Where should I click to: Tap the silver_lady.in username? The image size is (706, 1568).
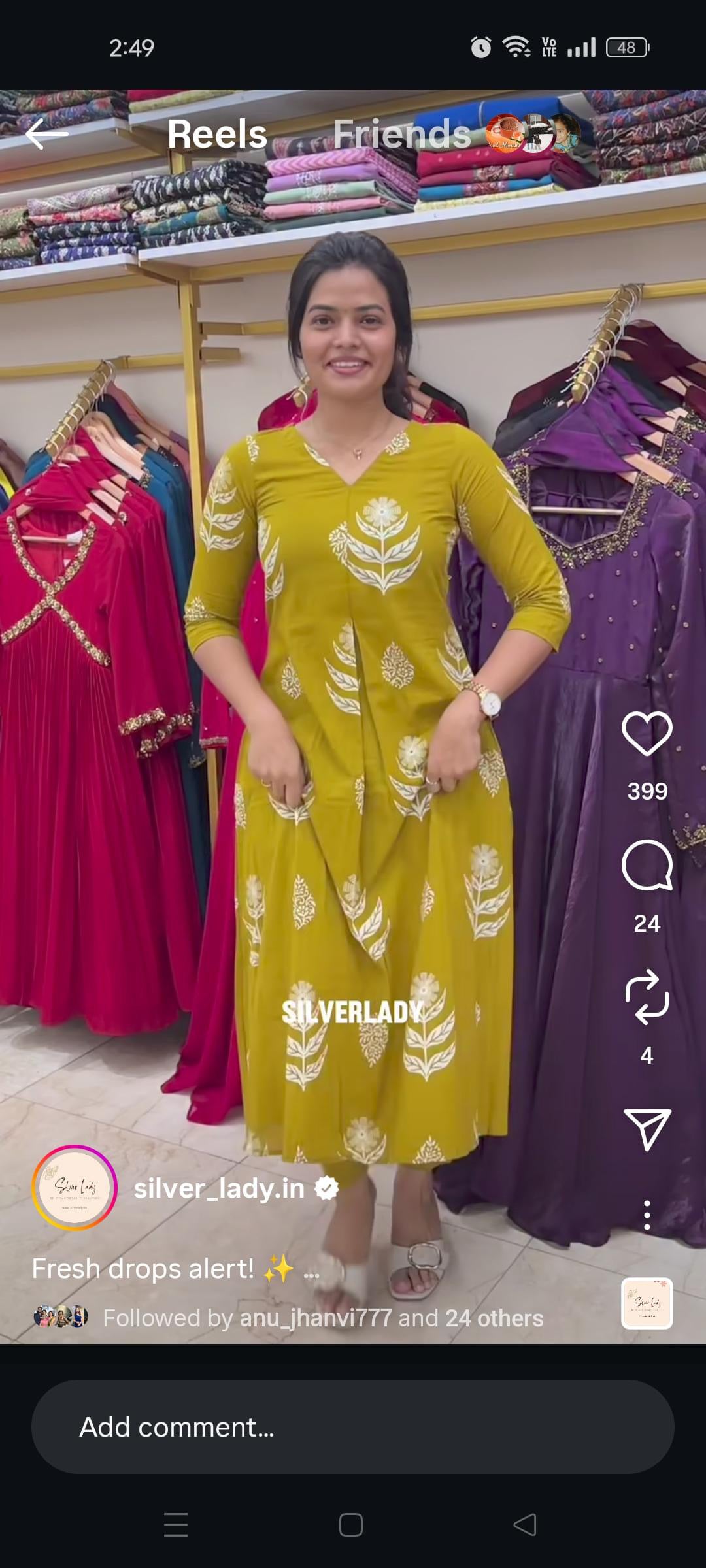coord(219,1190)
